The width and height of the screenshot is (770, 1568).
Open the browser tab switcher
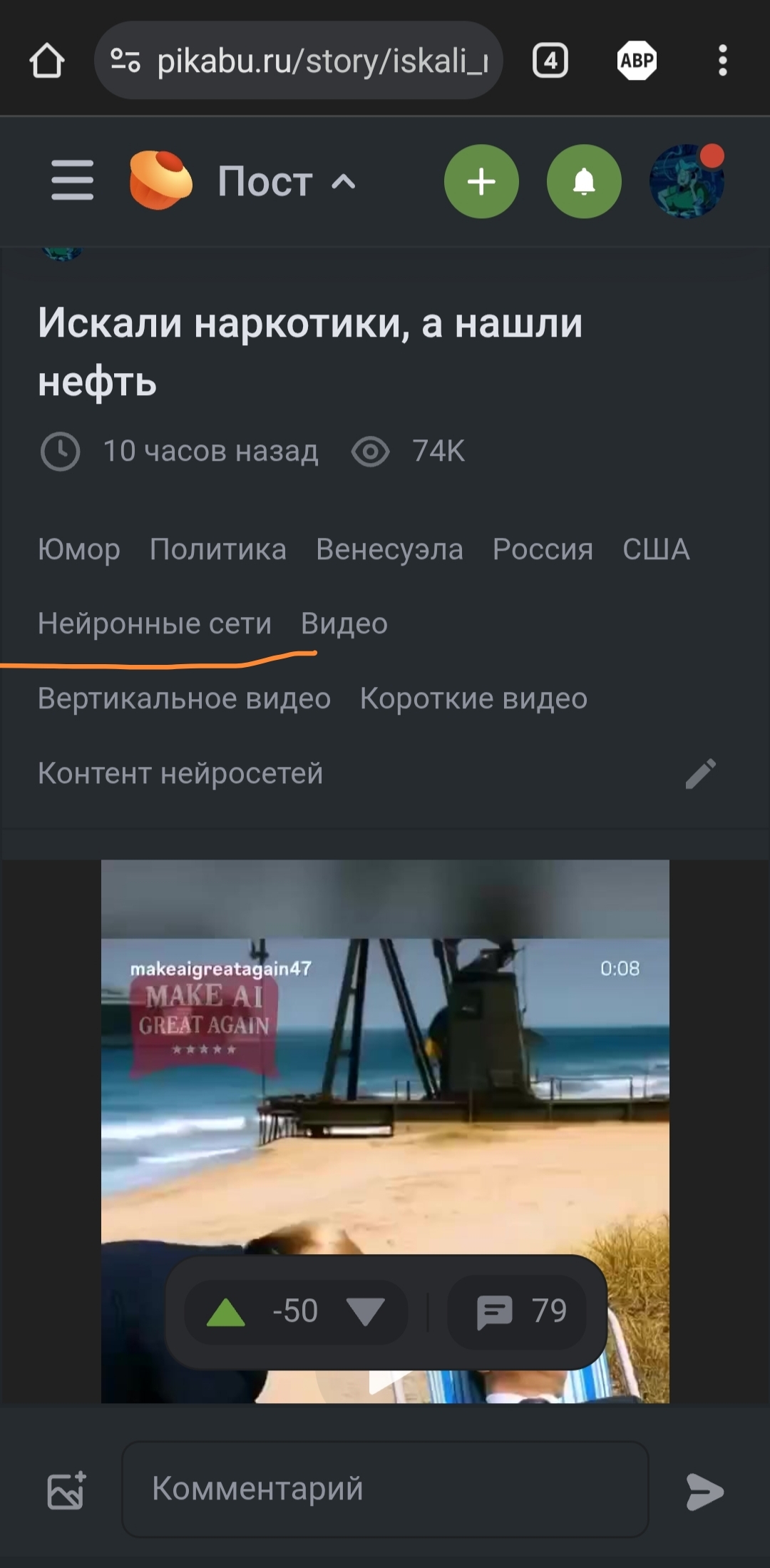[550, 61]
